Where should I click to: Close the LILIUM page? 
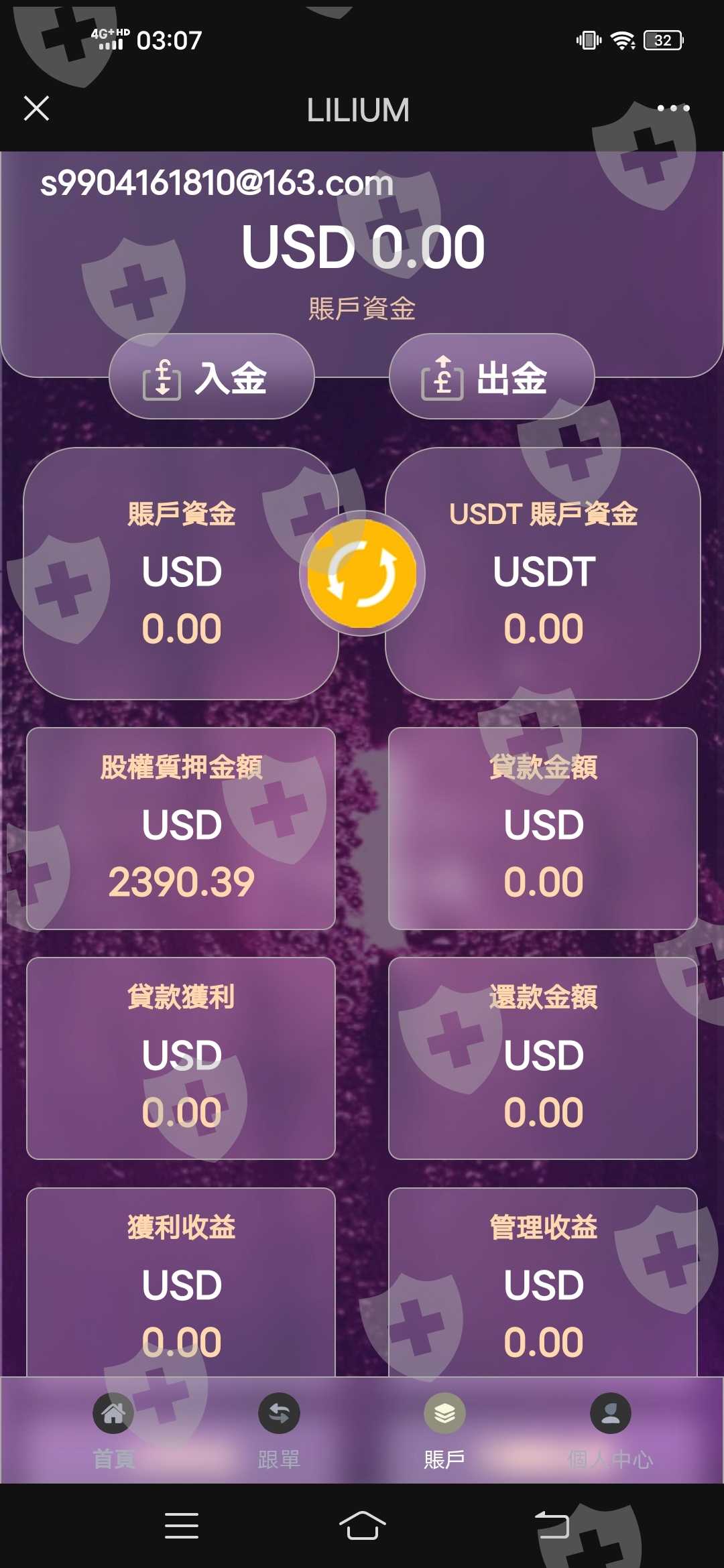36,109
